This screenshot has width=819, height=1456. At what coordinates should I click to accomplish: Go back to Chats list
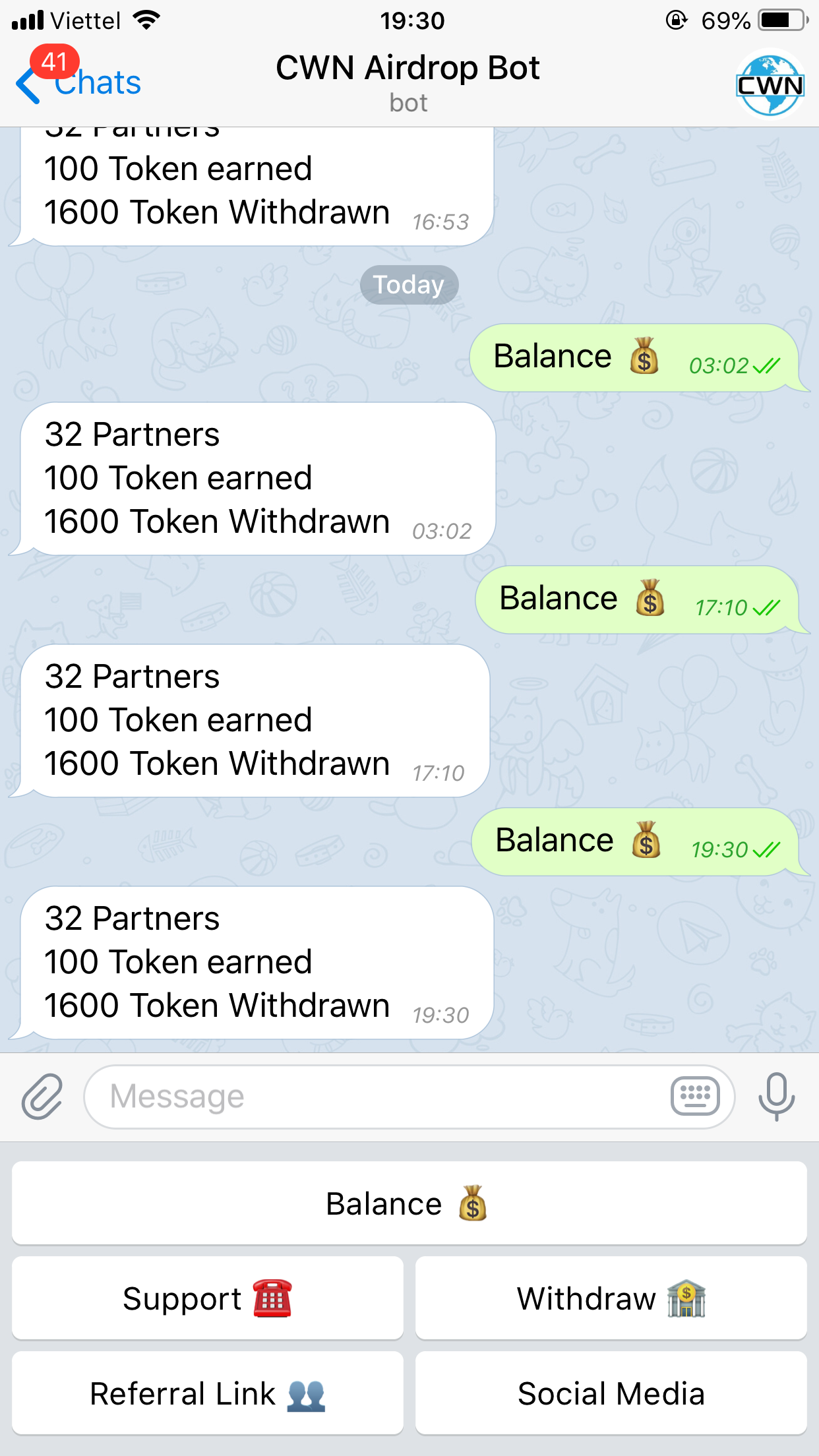click(x=79, y=83)
